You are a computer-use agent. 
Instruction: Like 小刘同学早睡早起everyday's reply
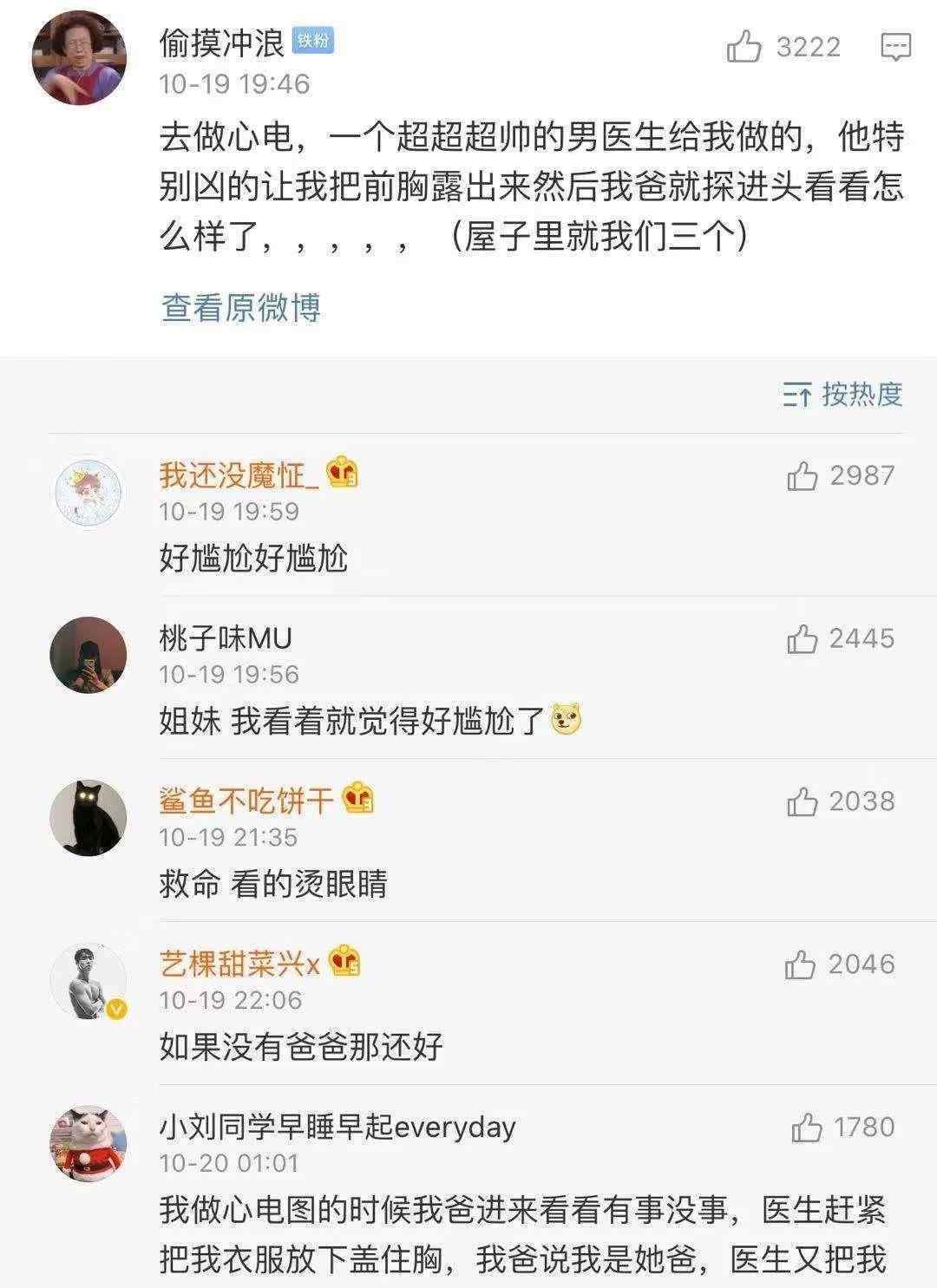[x=807, y=1128]
